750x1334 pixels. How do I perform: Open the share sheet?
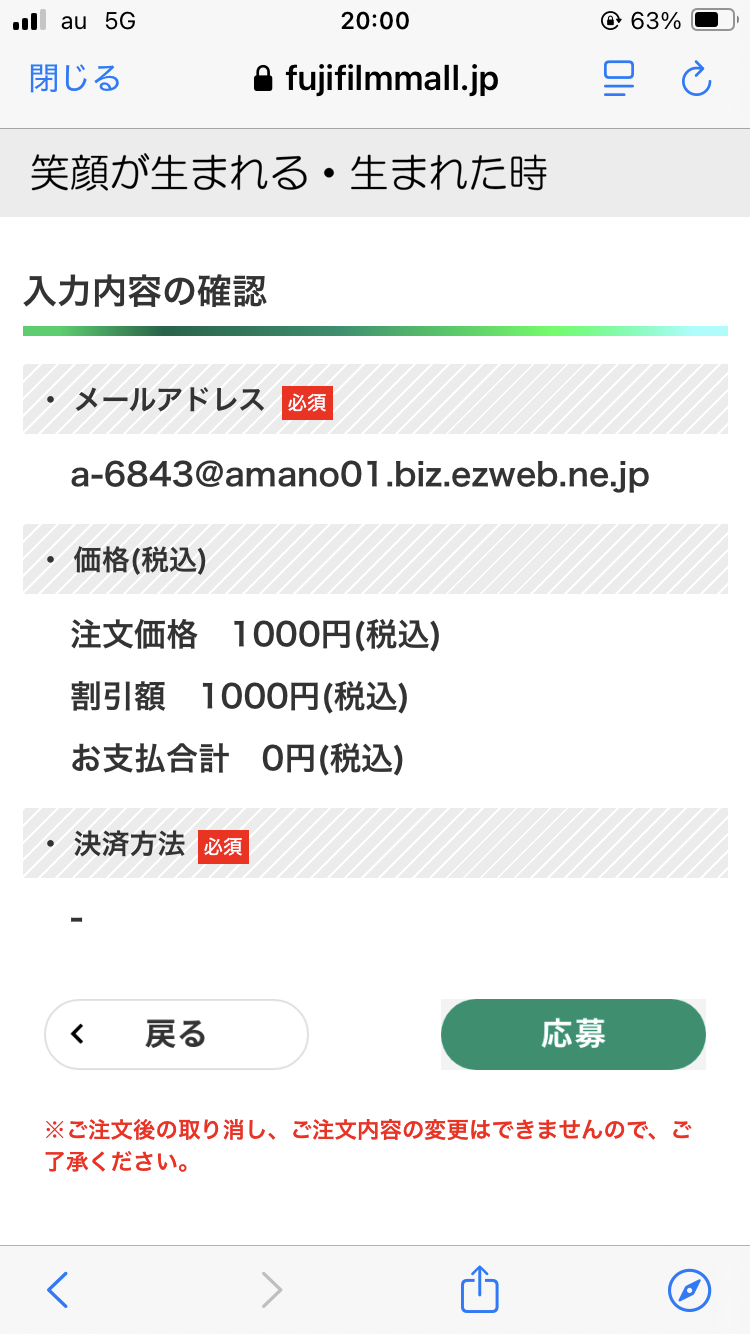coord(479,1288)
